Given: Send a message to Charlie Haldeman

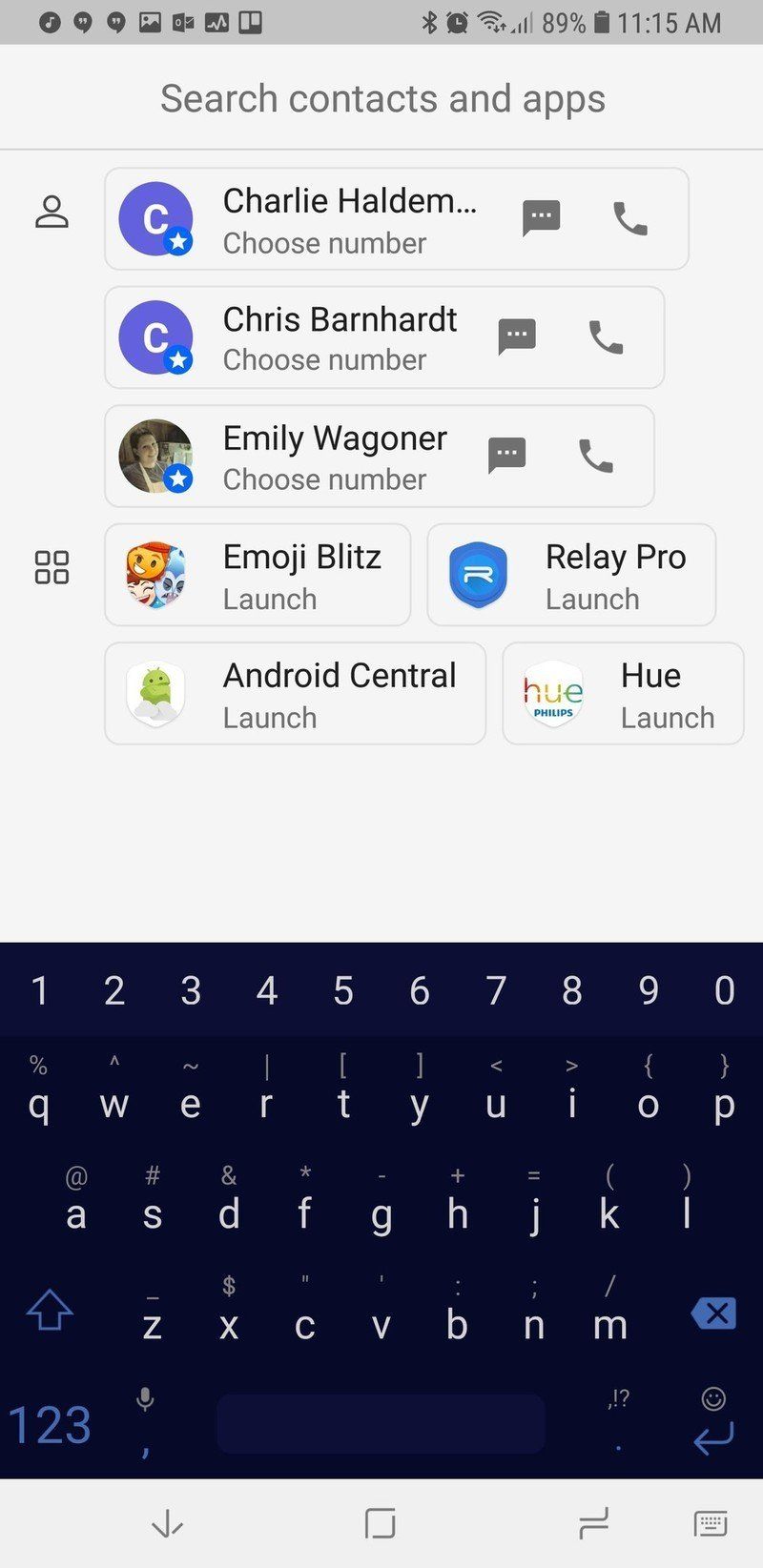Looking at the screenshot, I should 541,217.
